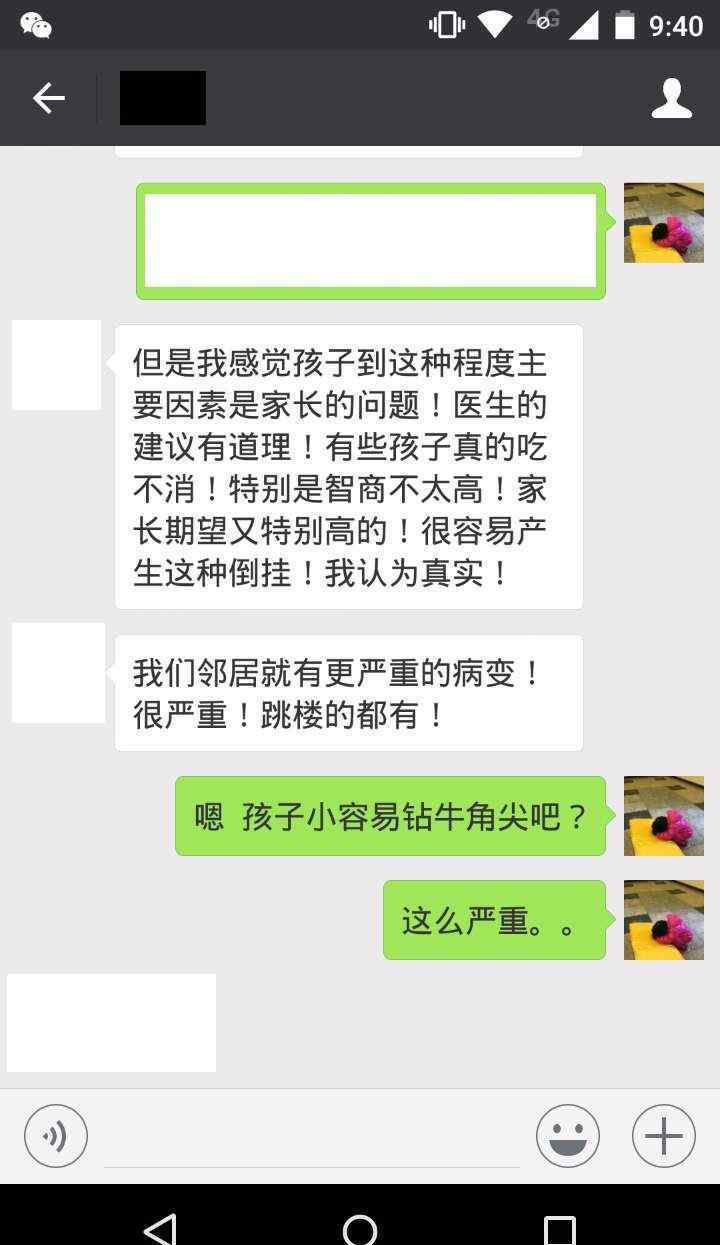Open the plus attachment menu
Screen dimensions: 720x1245
tap(664, 1136)
